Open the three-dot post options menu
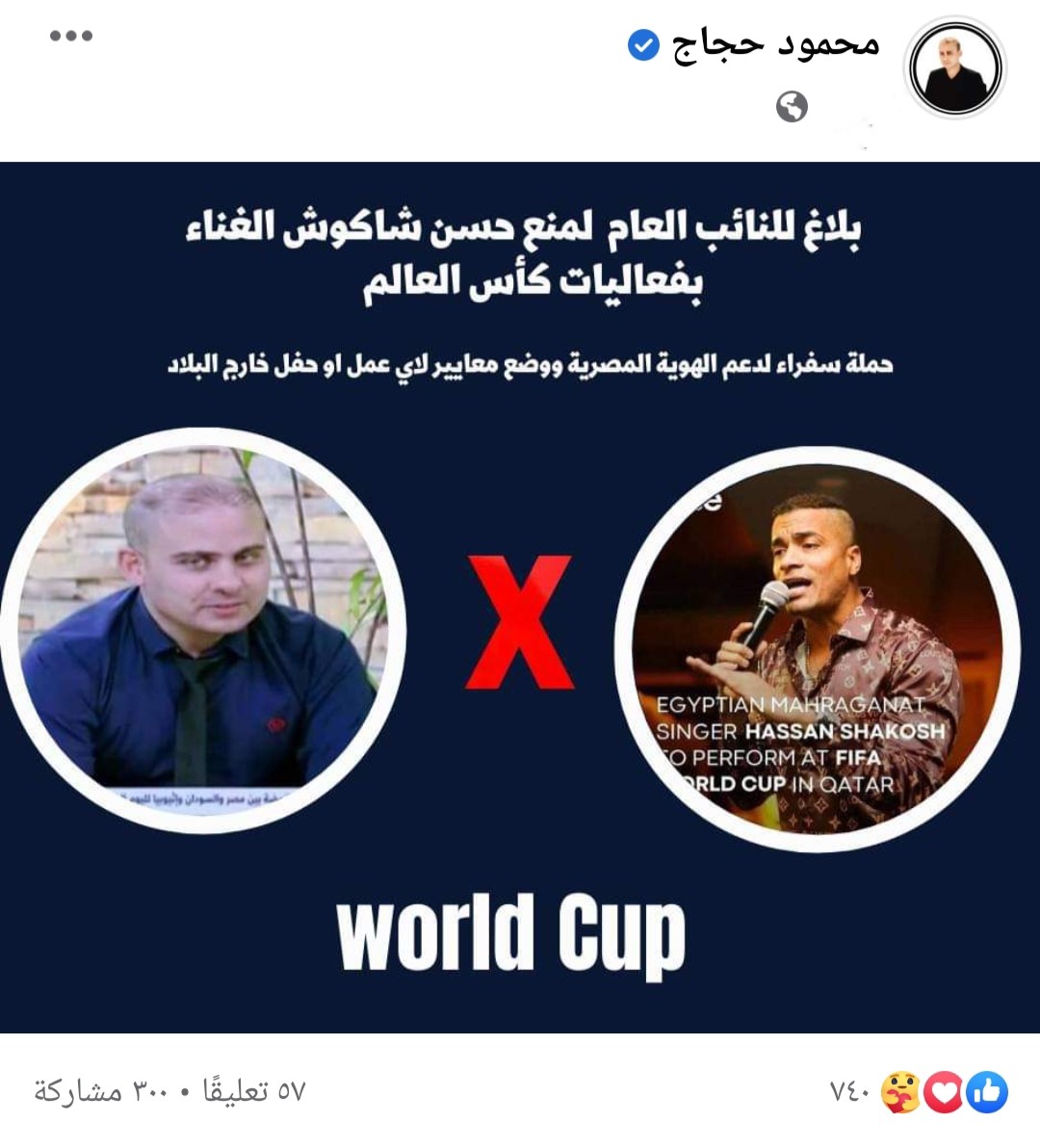This screenshot has height=1148, width=1040. coord(71,37)
